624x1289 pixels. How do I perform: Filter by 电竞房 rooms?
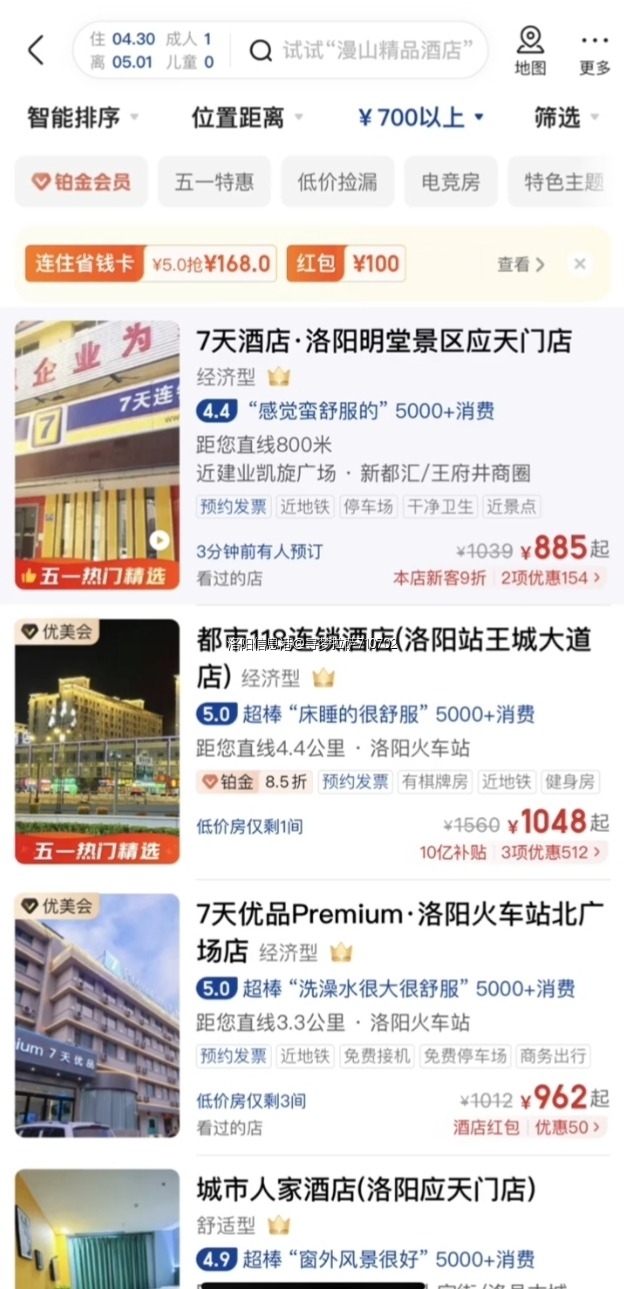pyautogui.click(x=450, y=182)
